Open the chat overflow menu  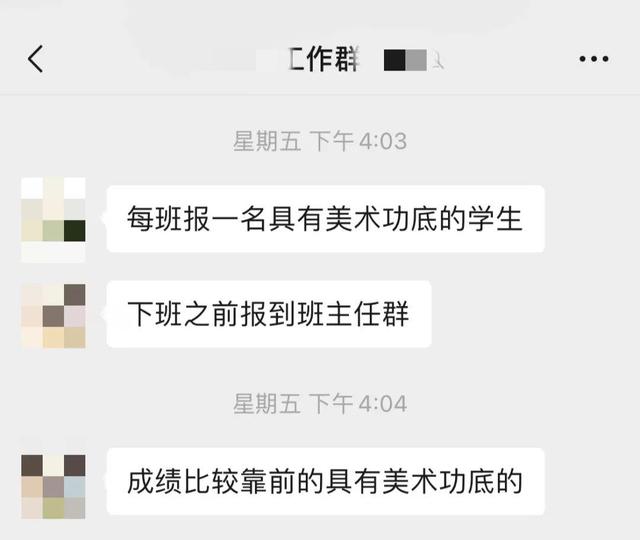[x=593, y=60]
